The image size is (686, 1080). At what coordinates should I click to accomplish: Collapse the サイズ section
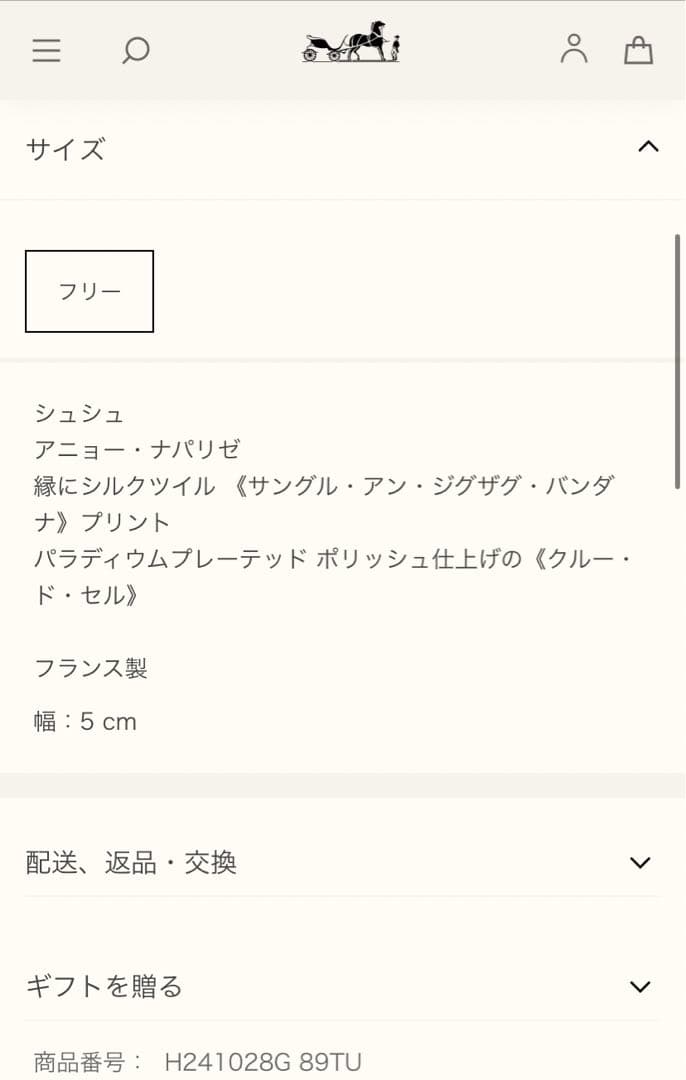648,147
